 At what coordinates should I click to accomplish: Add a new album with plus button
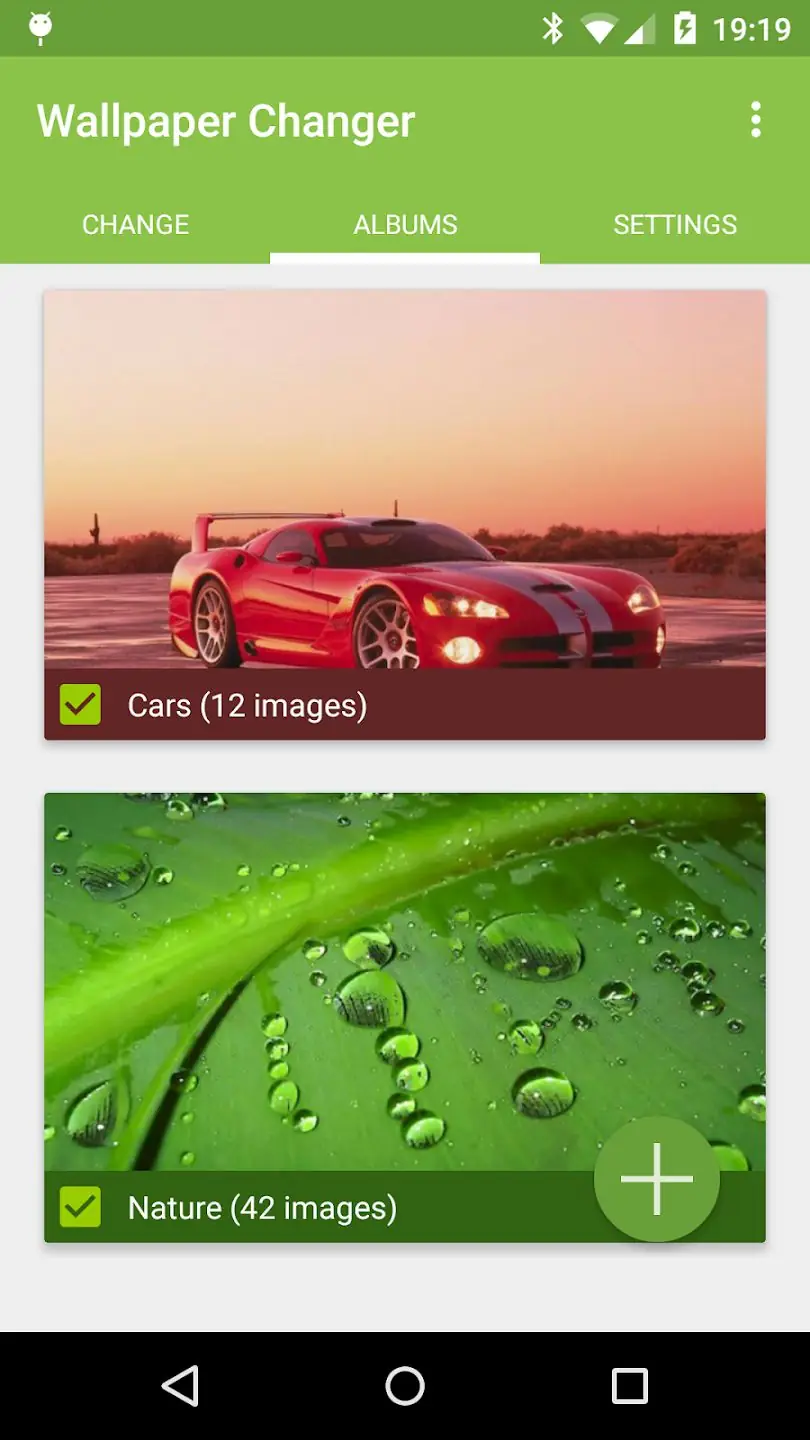[x=656, y=1179]
